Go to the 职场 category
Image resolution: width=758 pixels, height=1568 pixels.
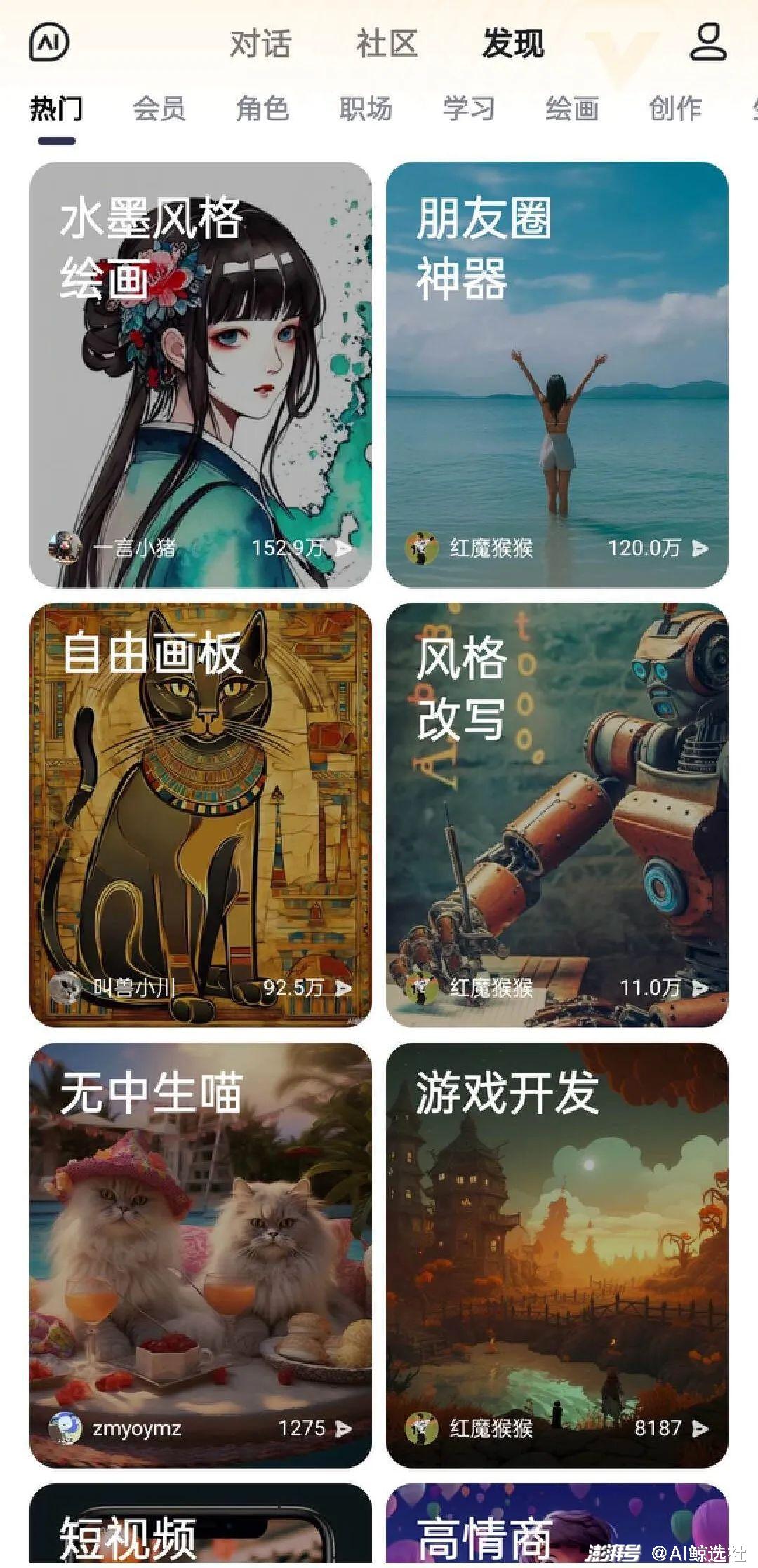[366, 109]
